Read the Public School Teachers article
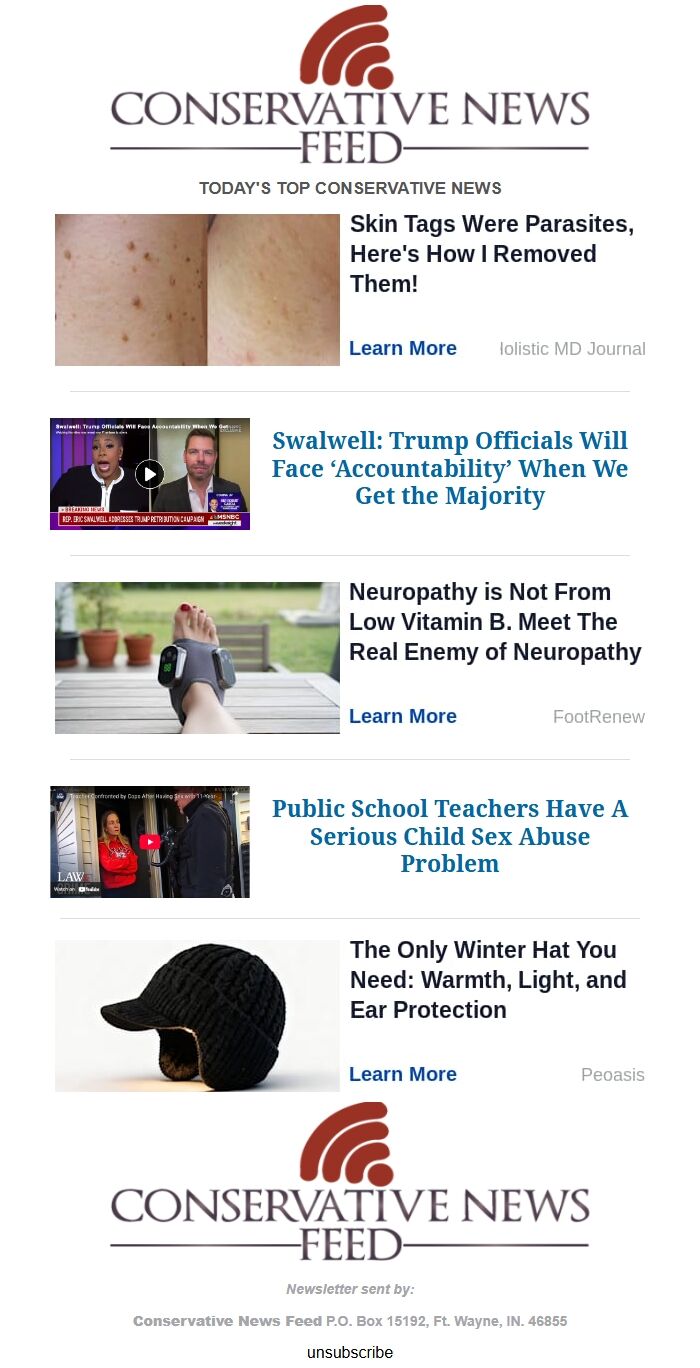 pos(450,836)
